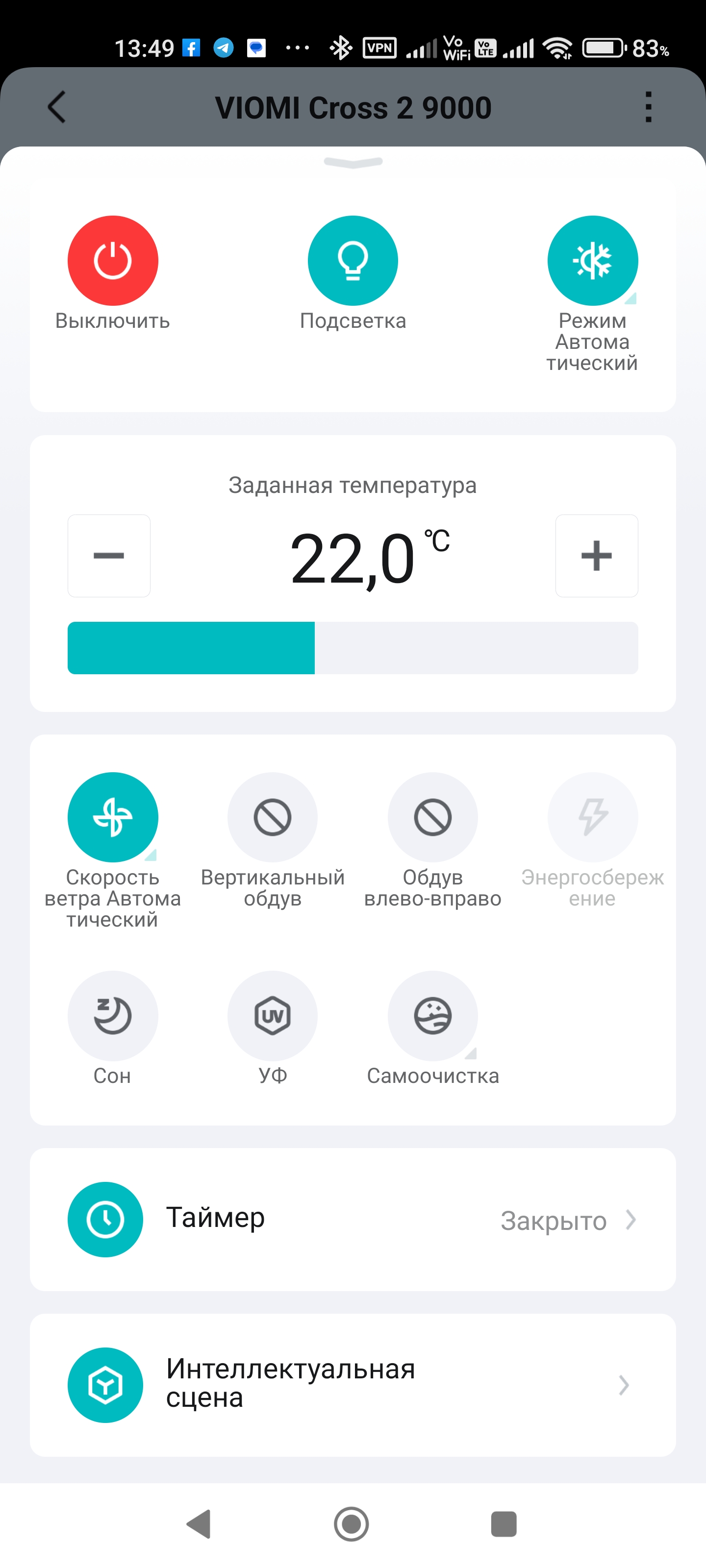Enable Обдув влево-вправо swing
706x1568 pixels.
click(432, 817)
